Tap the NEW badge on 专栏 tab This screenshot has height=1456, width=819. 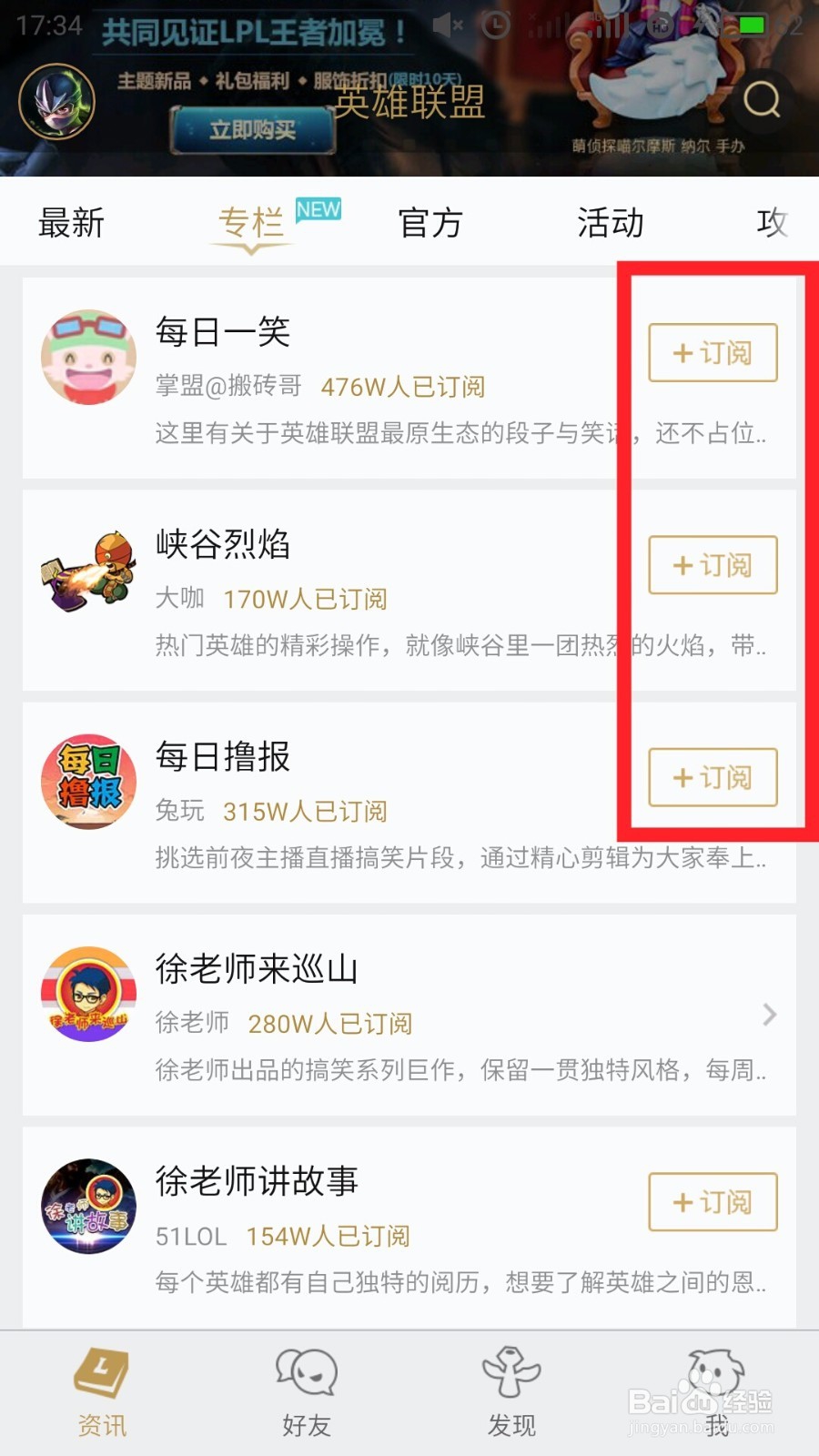coord(319,209)
